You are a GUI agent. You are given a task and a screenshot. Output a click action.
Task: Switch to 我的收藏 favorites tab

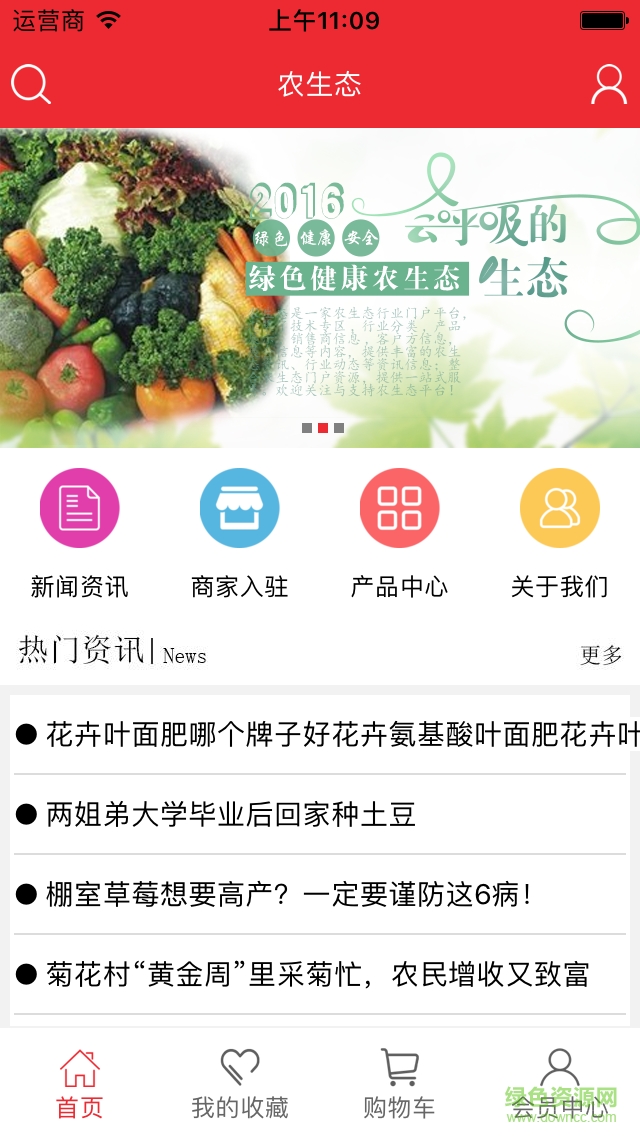point(240,1083)
